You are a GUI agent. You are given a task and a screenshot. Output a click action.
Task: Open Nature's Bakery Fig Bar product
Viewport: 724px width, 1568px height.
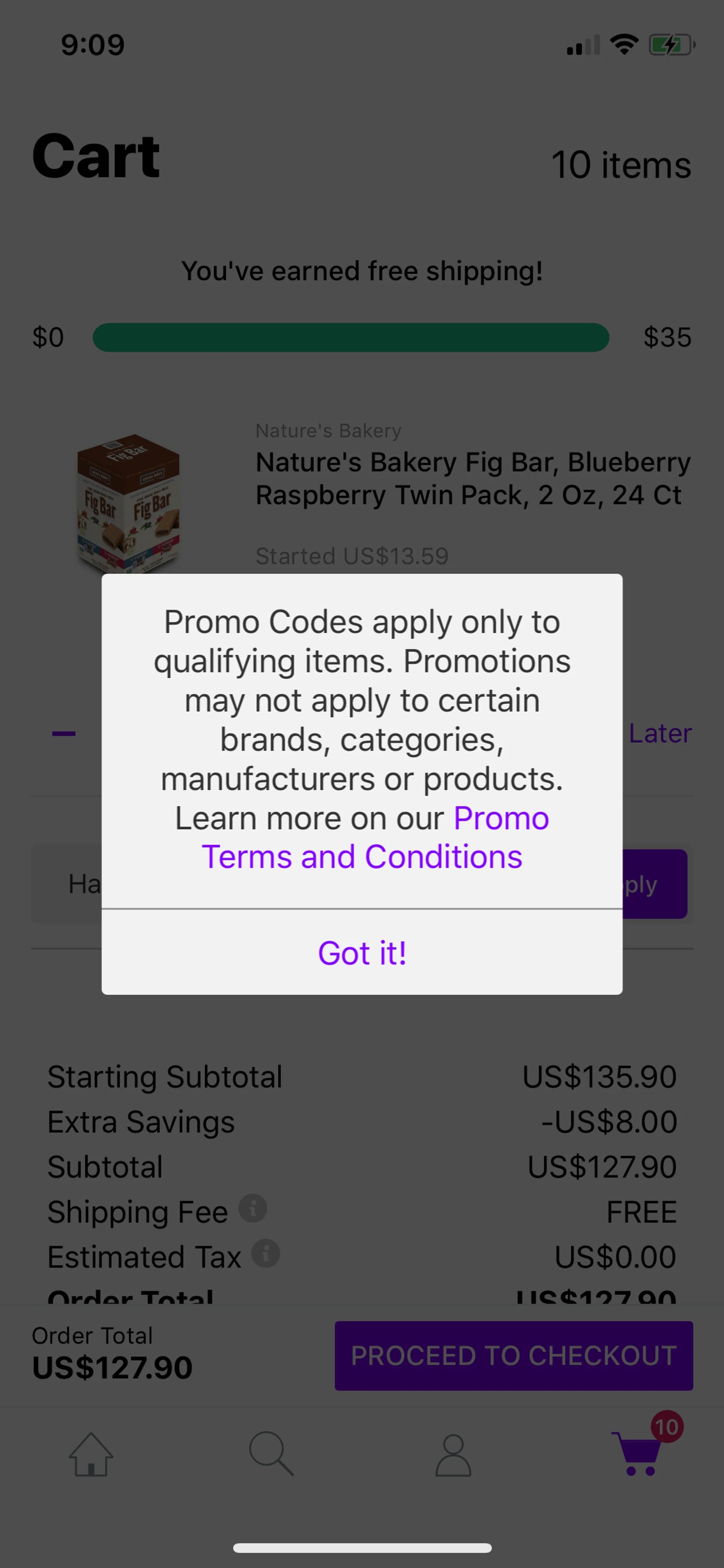(x=473, y=478)
